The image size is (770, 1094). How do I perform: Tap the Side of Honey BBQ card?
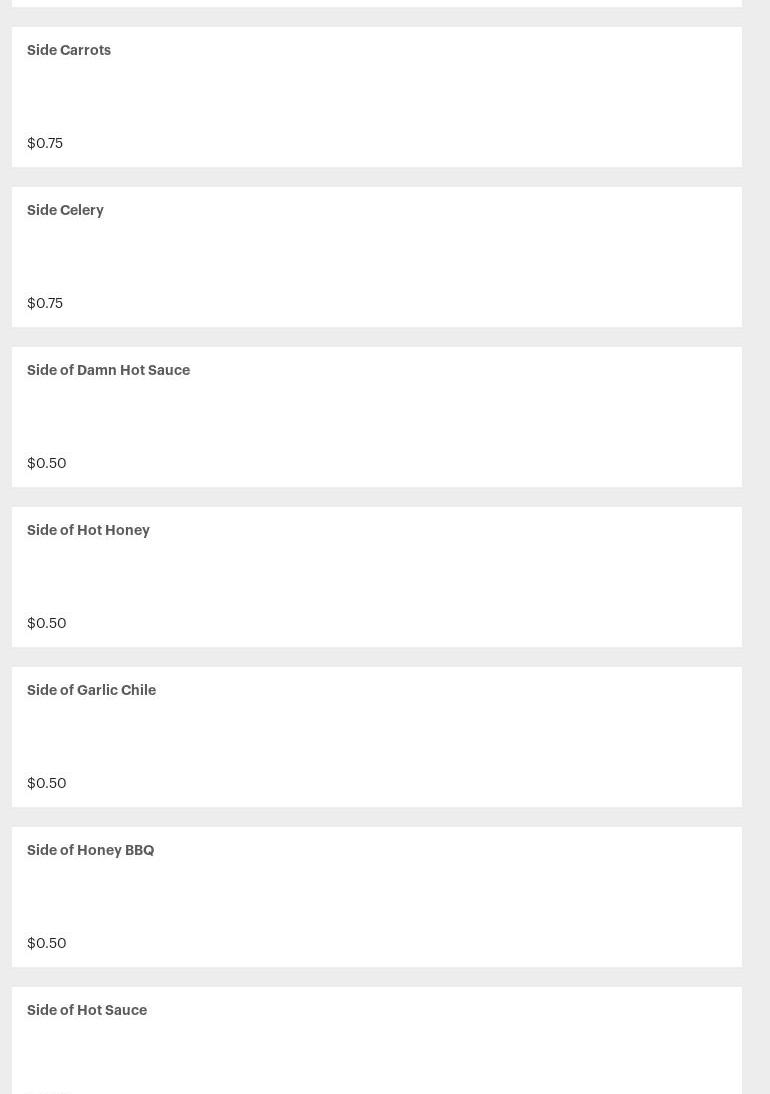377,897
